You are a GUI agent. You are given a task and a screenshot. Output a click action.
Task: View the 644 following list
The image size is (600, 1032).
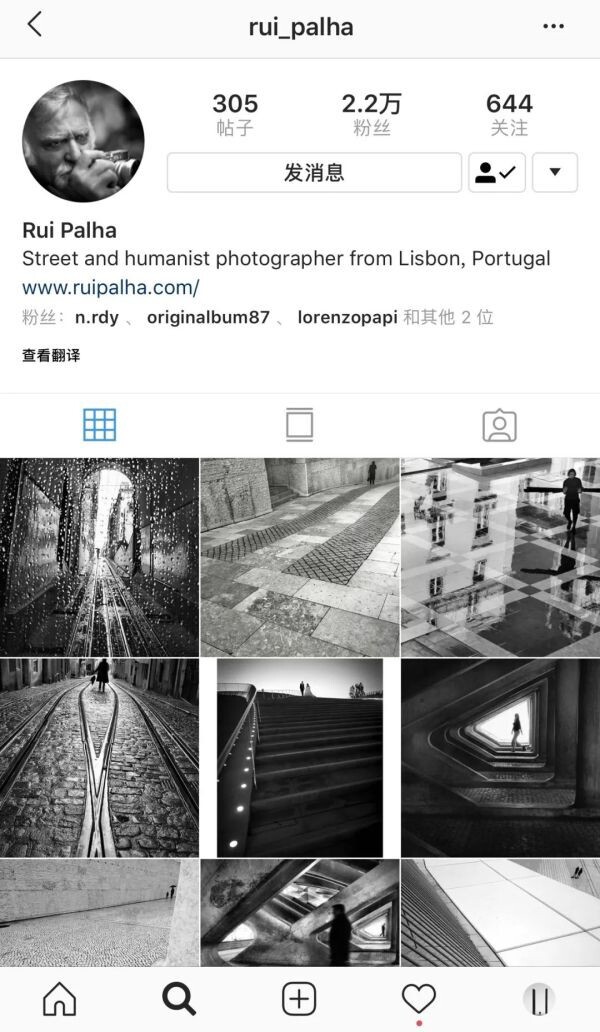pyautogui.click(x=509, y=114)
